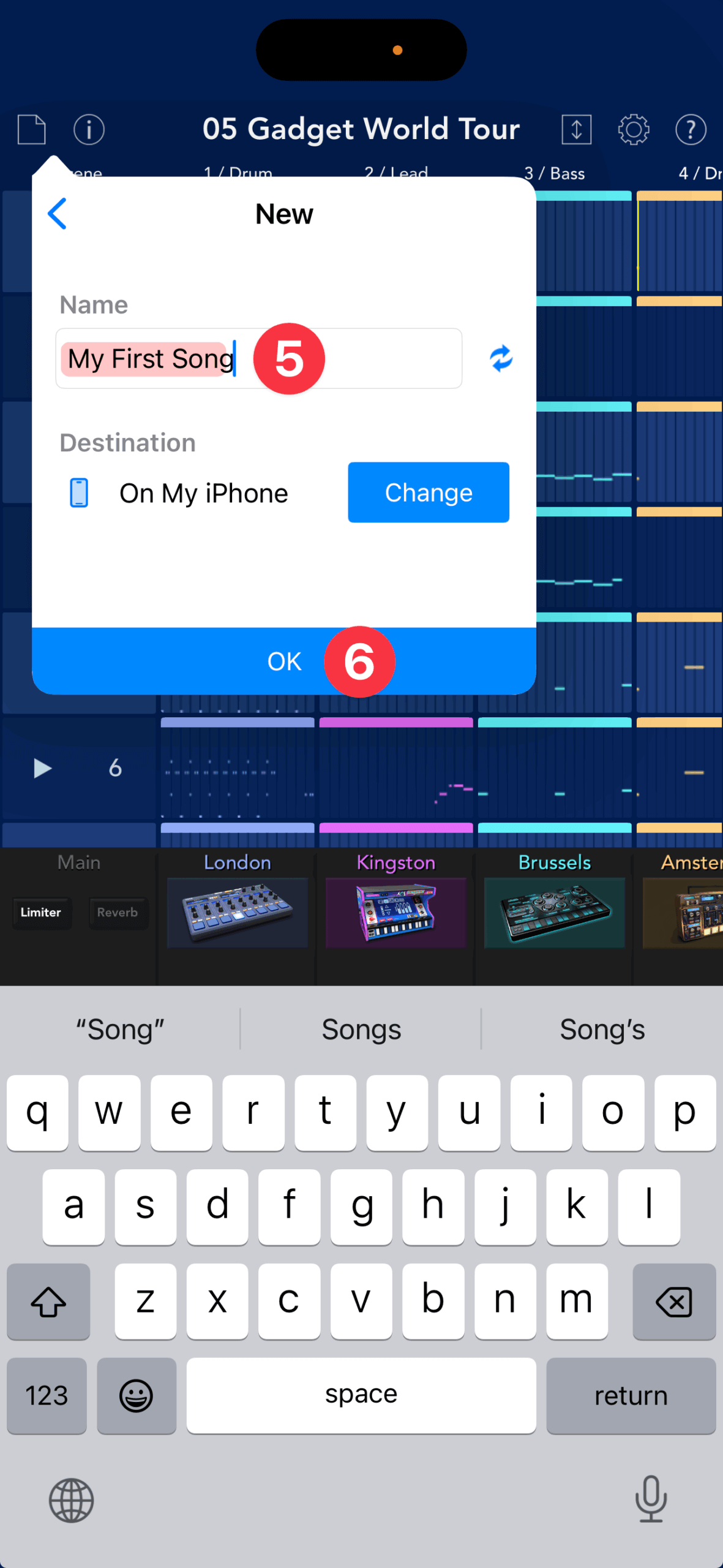Viewport: 723px width, 1568px height.
Task: Tap the backspace key
Action: (673, 1301)
